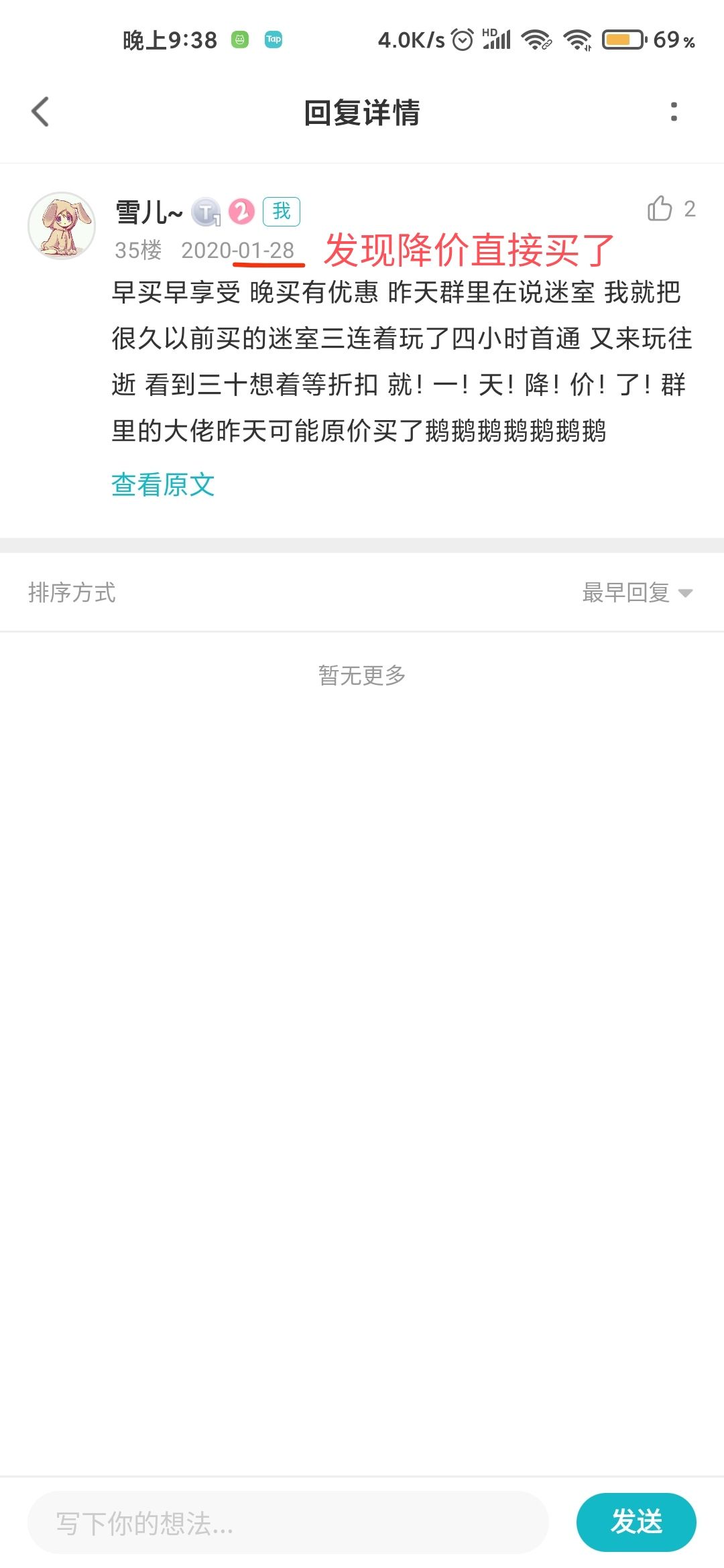Screen dimensions: 724x1568
Task: Open the three-dot overflow menu
Action: tap(675, 113)
